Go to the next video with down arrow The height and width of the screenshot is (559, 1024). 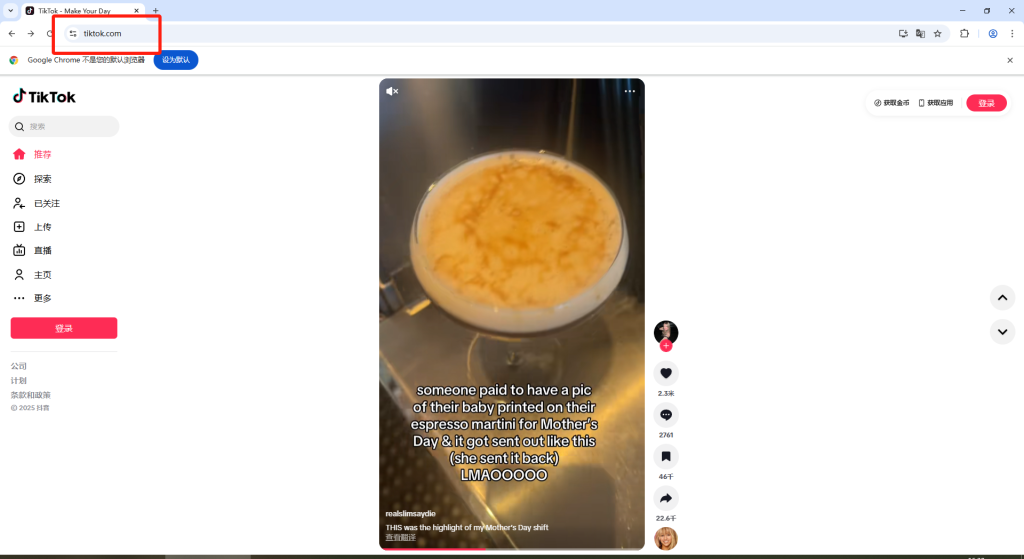pyautogui.click(x=1002, y=331)
